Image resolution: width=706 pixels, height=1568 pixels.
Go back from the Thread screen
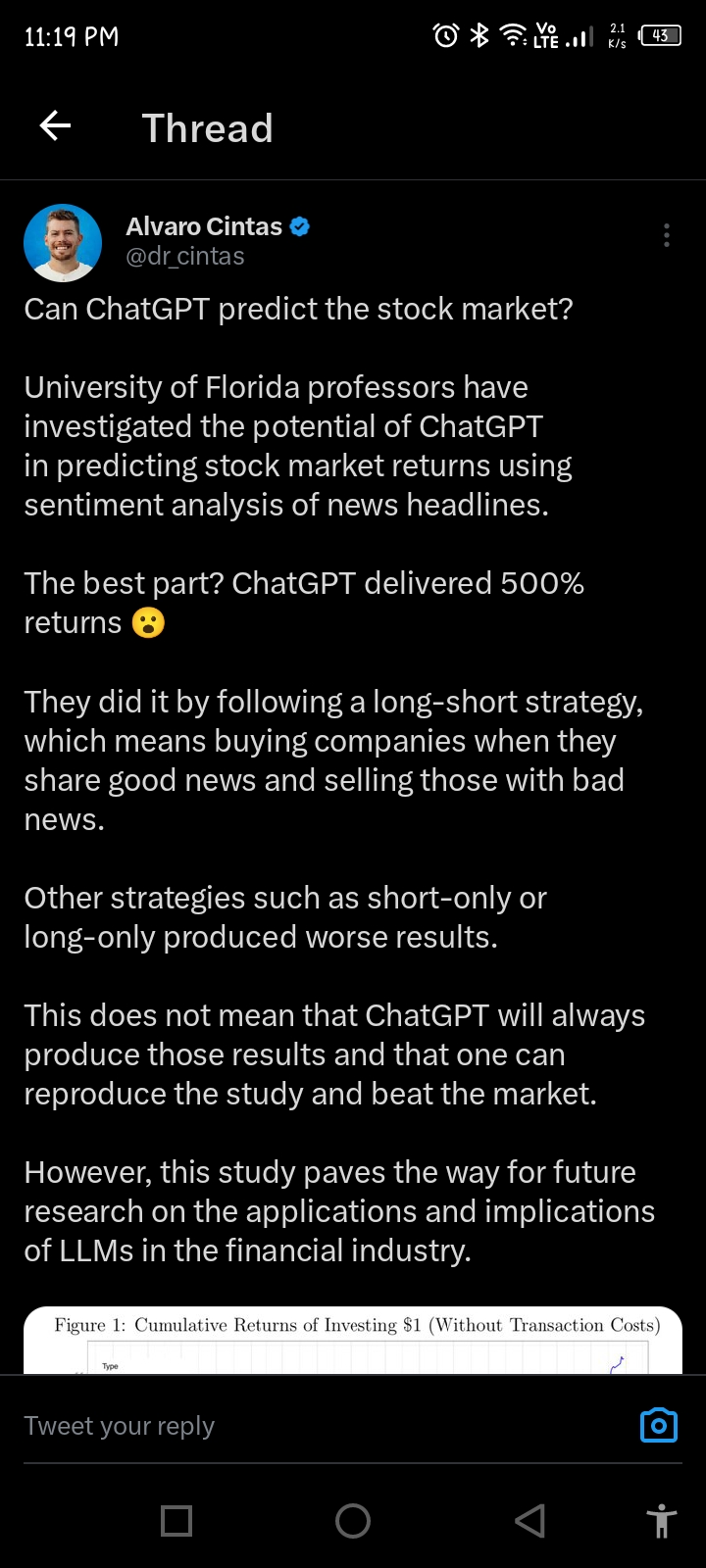point(55,126)
